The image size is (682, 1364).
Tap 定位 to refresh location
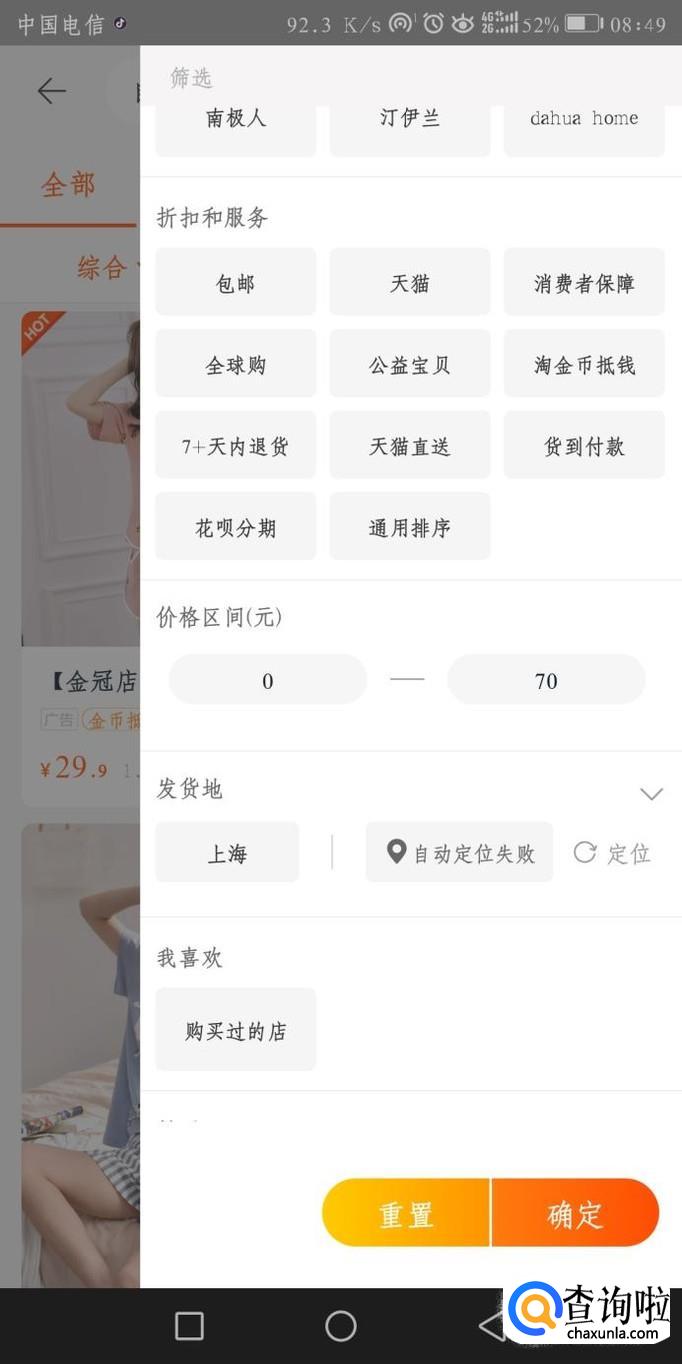612,853
